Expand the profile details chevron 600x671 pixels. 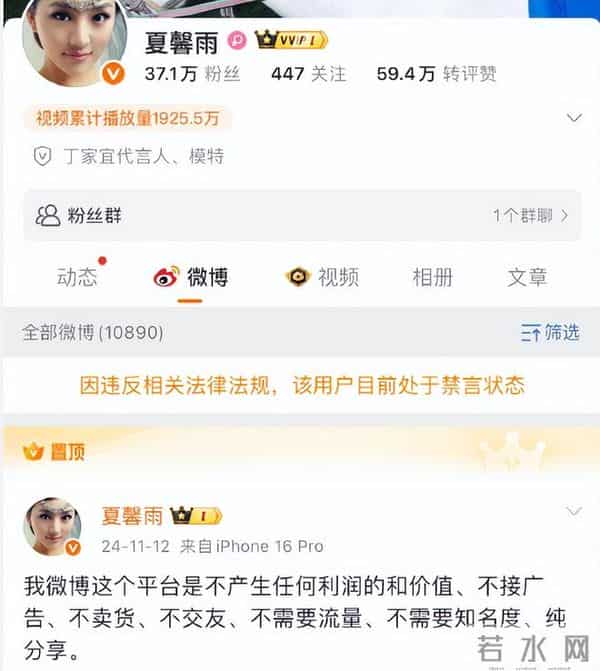pos(574,118)
